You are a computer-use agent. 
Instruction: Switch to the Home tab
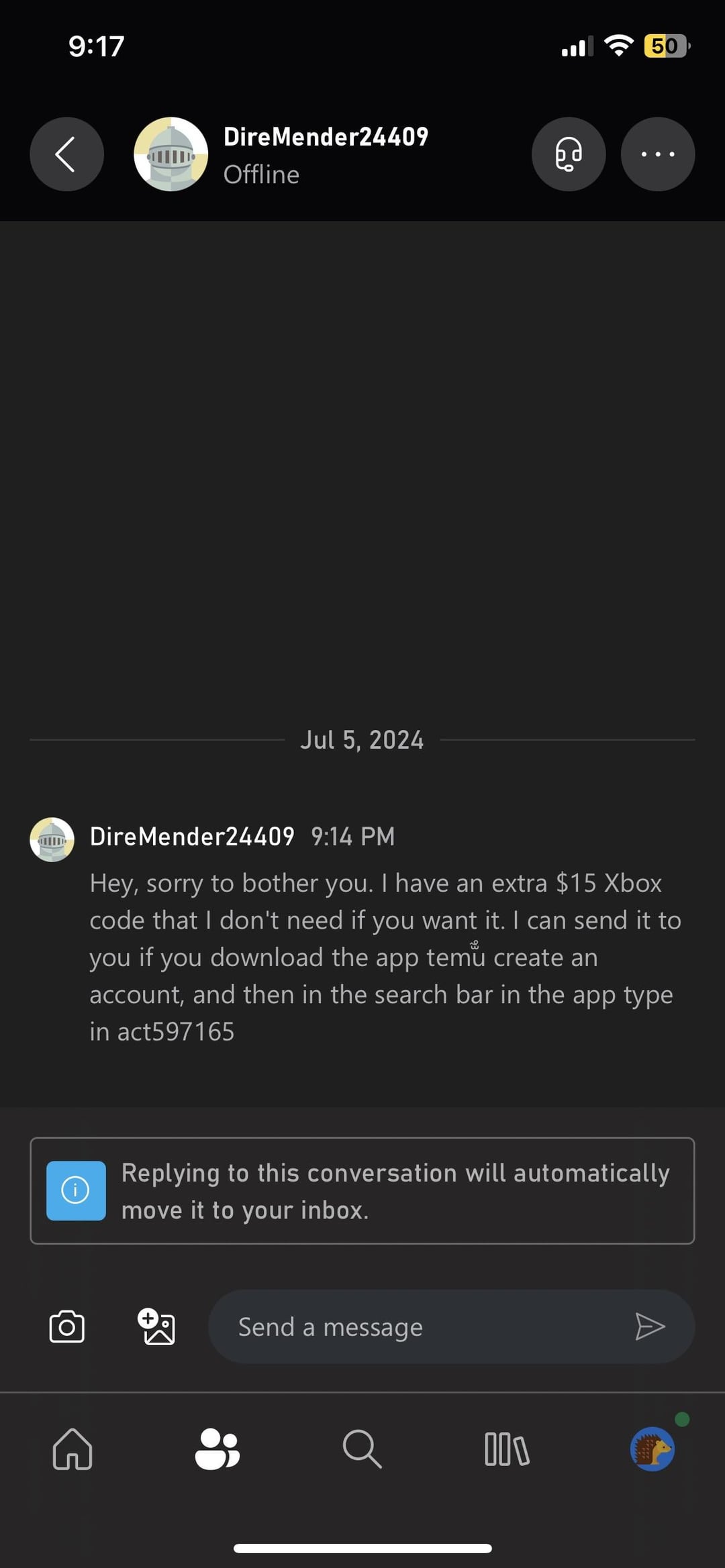[x=72, y=1449]
